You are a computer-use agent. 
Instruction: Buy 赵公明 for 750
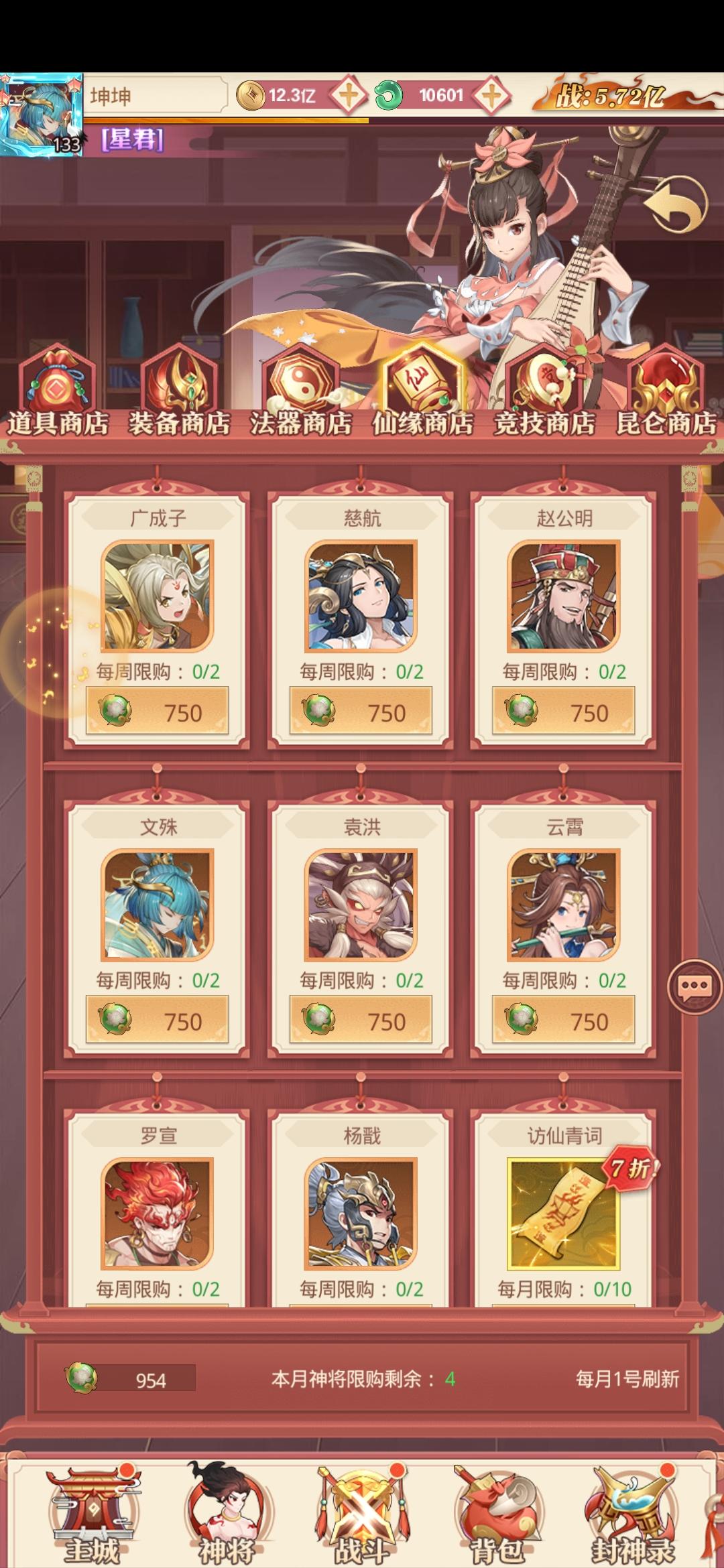click(x=563, y=712)
